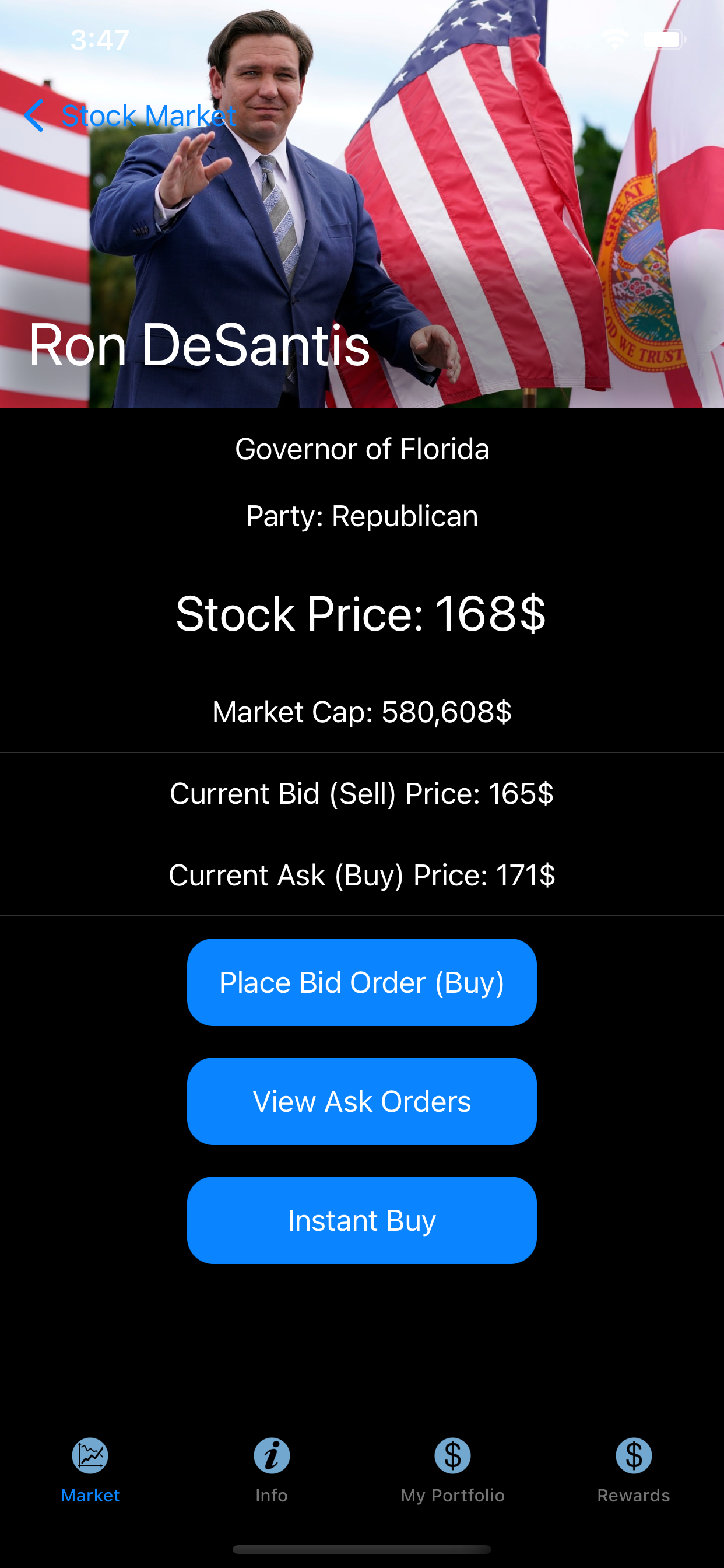Tap the clock showing 3:47
The width and height of the screenshot is (724, 1568).
99,40
